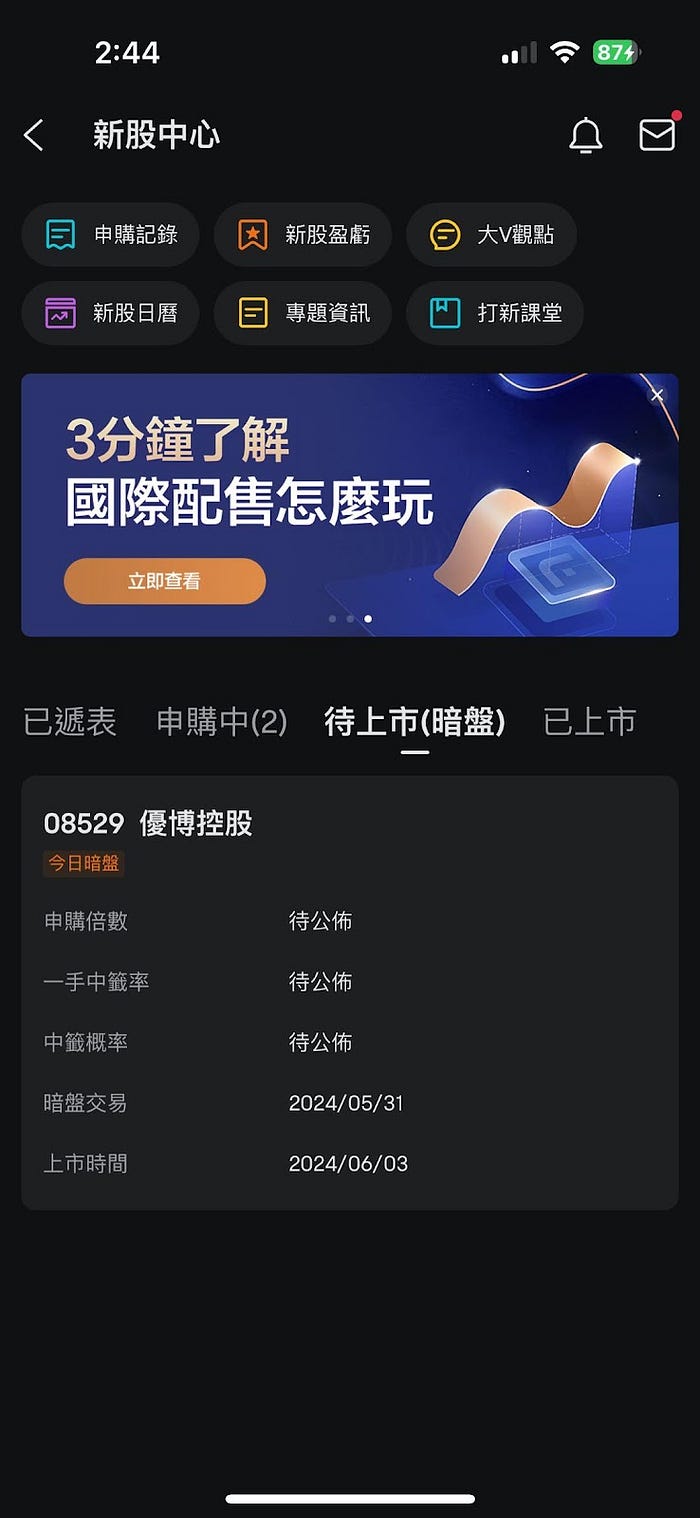Open the 08529 優博控股 stock card
Screen dimensions: 700x1518
[350, 993]
